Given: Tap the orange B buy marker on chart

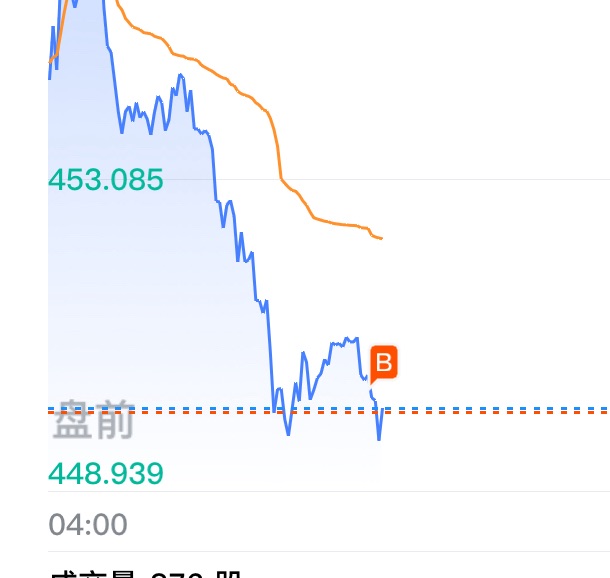Looking at the screenshot, I should (x=384, y=361).
